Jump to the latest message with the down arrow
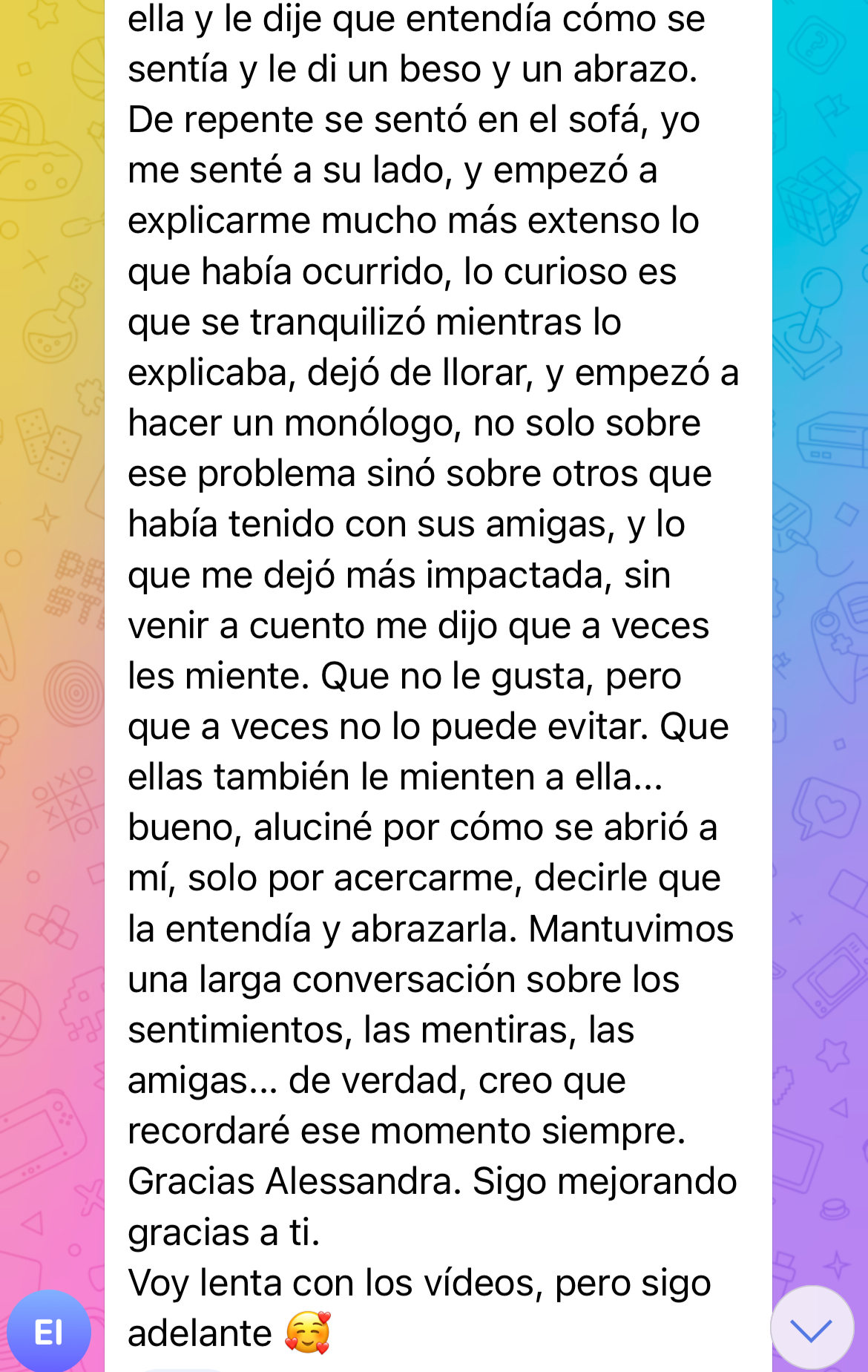 point(812,1327)
